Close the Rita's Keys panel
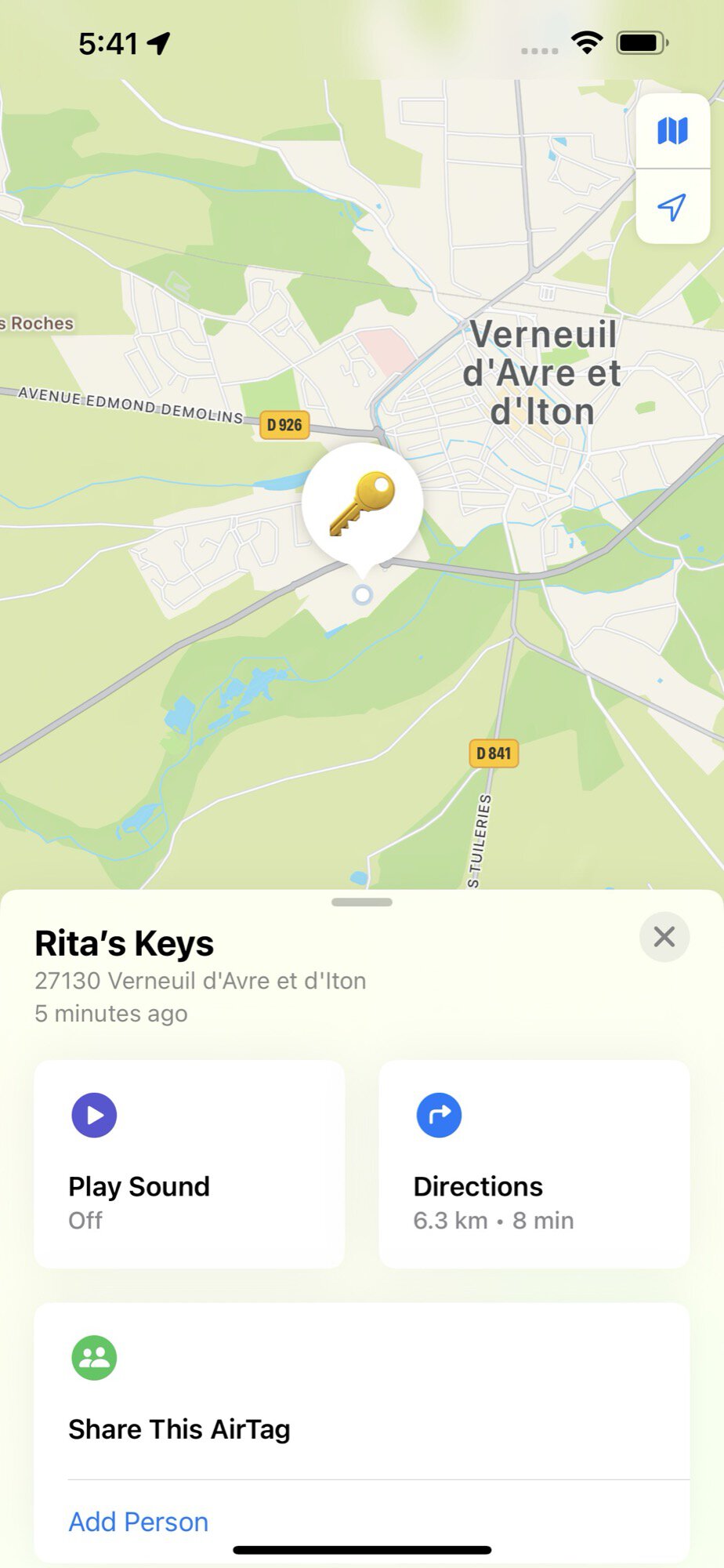 click(664, 937)
